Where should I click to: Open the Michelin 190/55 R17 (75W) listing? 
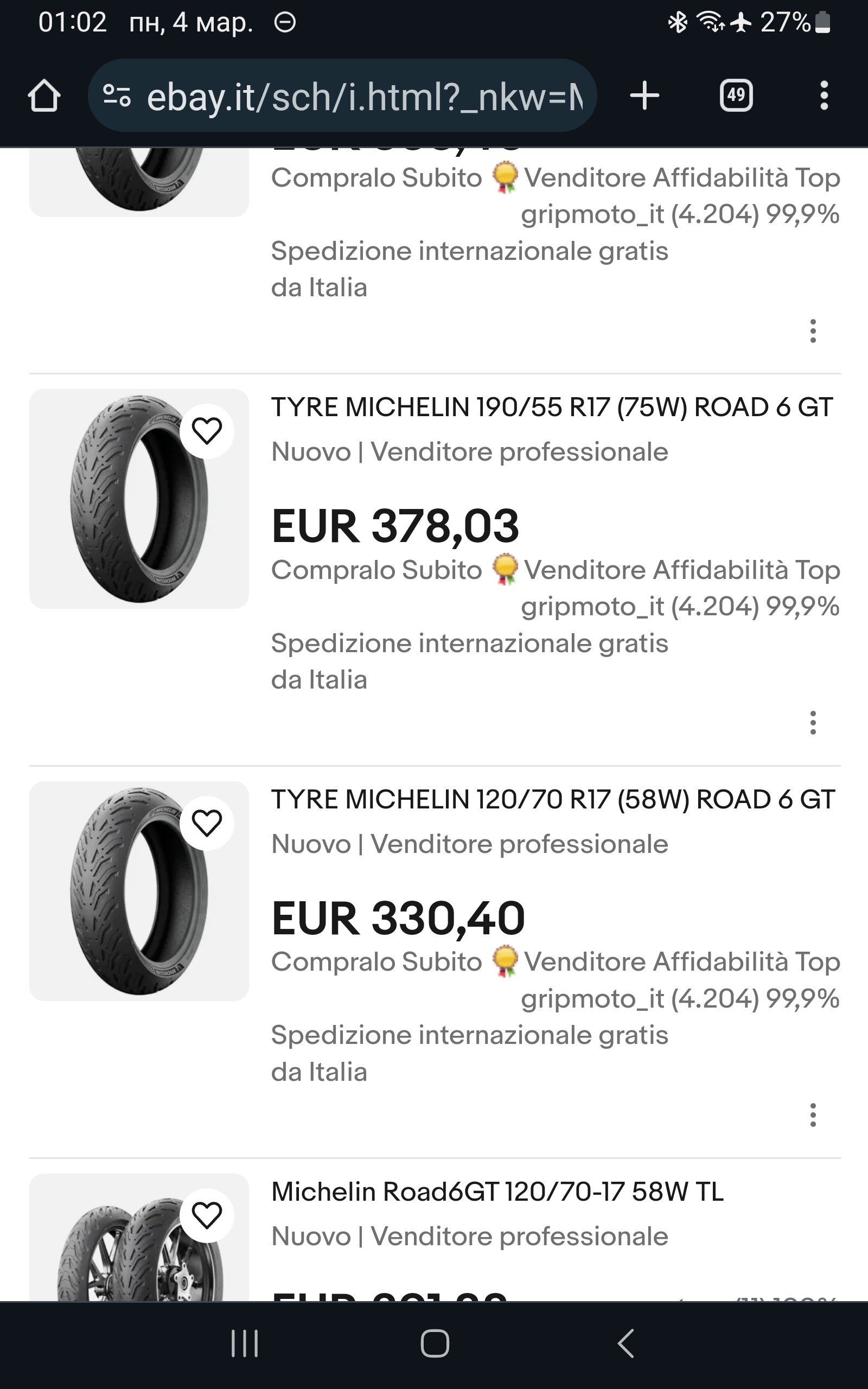[x=551, y=407]
